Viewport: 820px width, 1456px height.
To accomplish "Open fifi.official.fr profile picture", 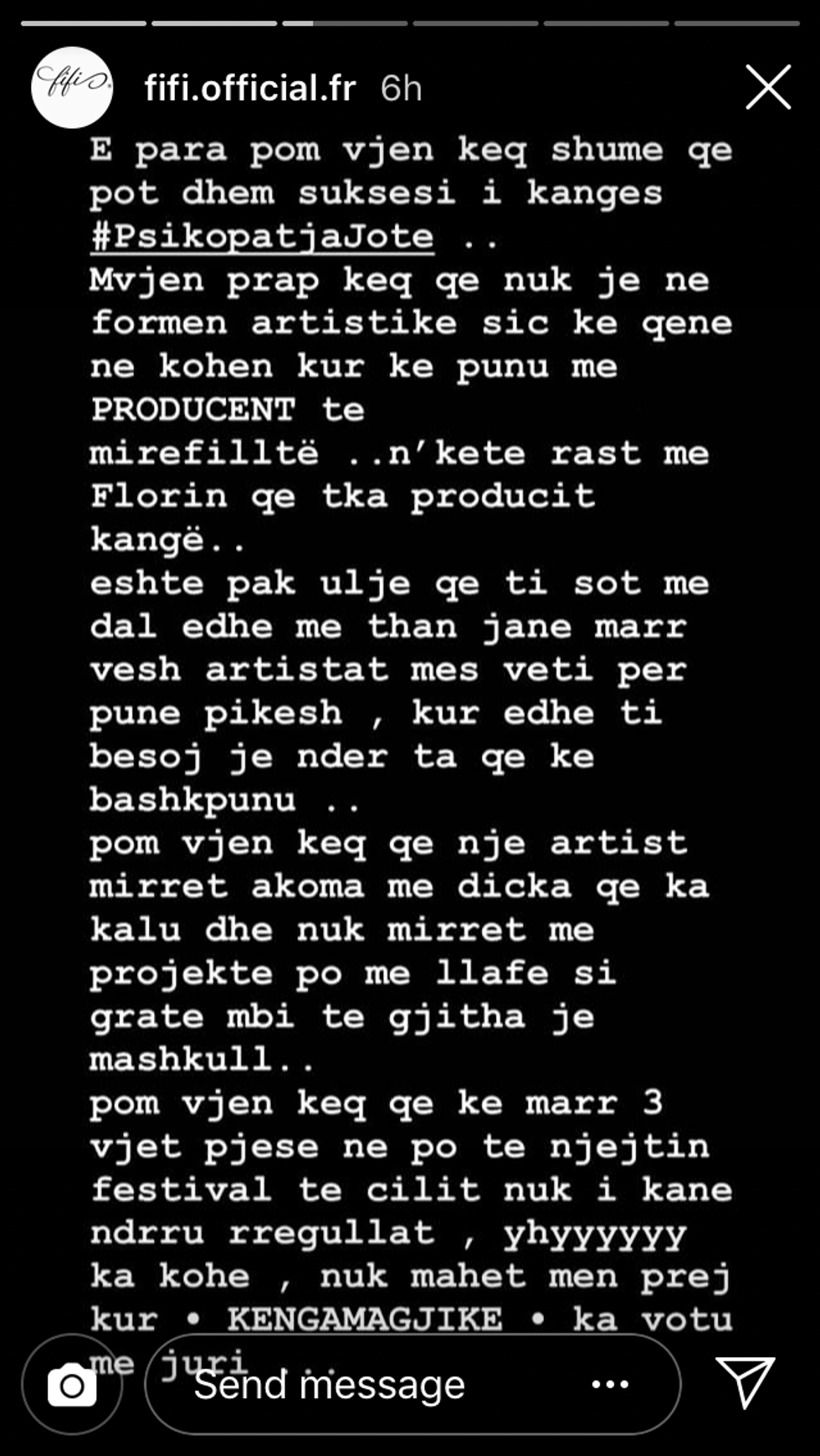I will pos(72,87).
